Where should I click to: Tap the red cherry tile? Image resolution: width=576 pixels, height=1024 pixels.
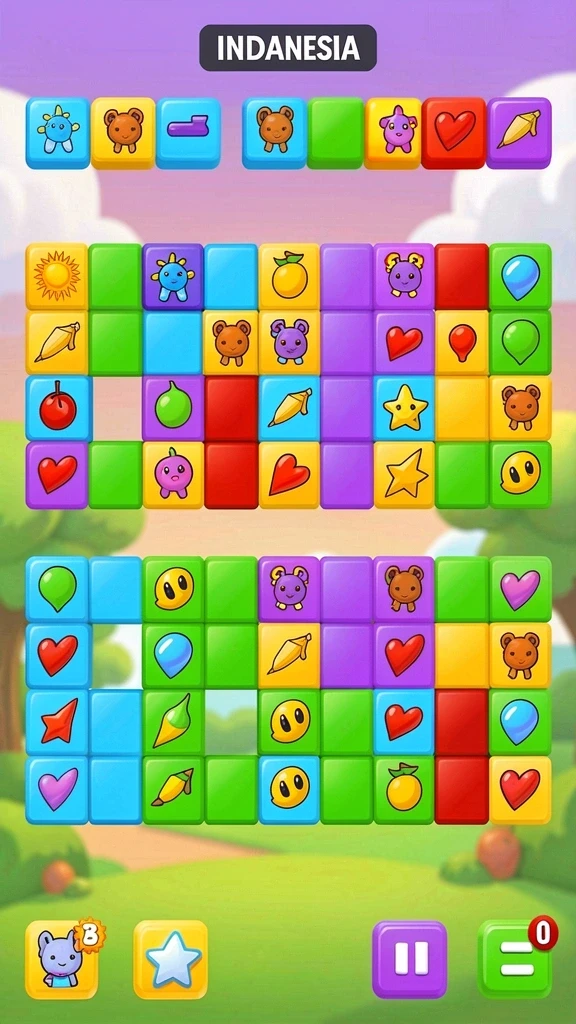pyautogui.click(x=57, y=408)
